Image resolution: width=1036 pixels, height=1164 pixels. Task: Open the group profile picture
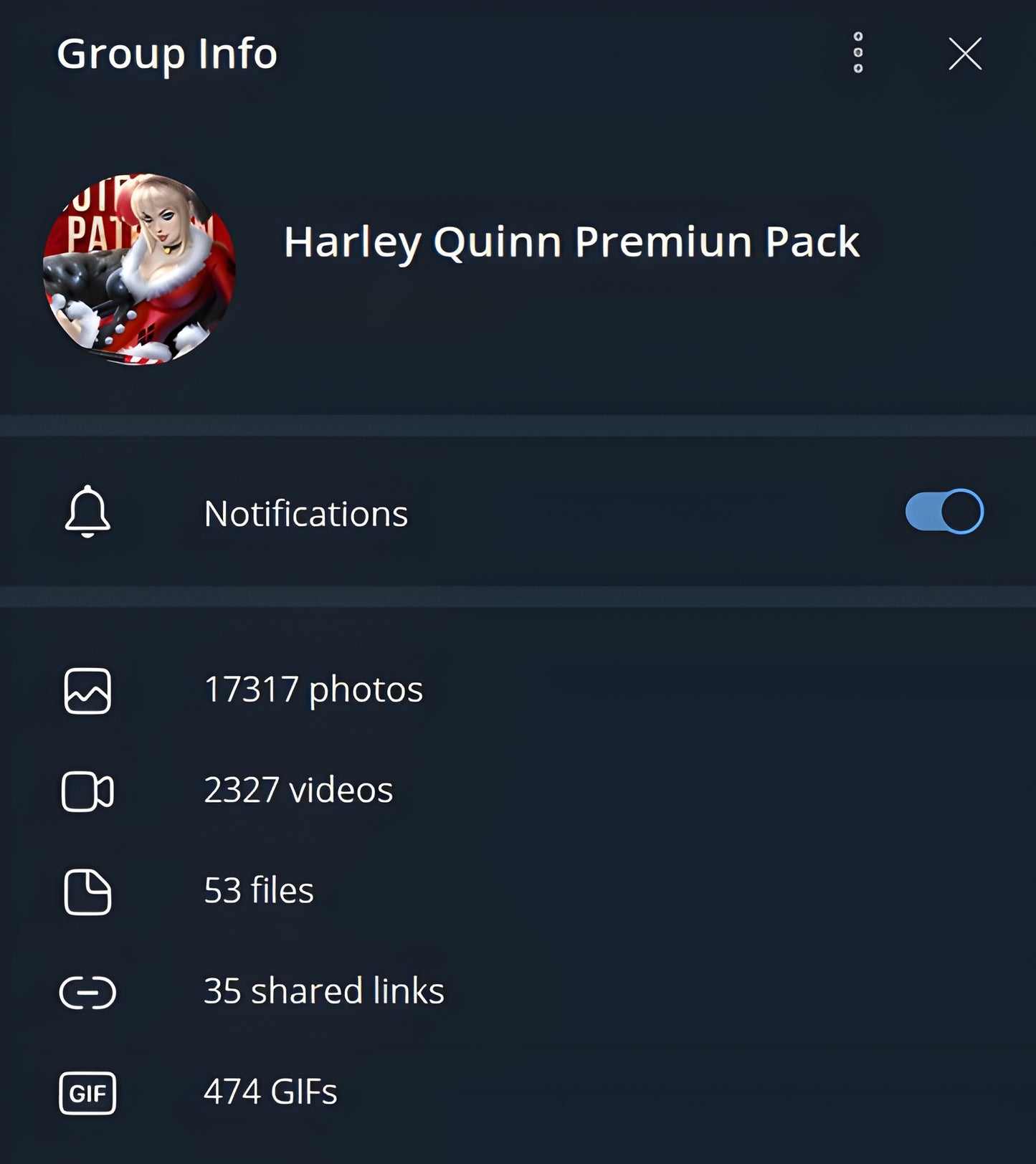coord(139,269)
